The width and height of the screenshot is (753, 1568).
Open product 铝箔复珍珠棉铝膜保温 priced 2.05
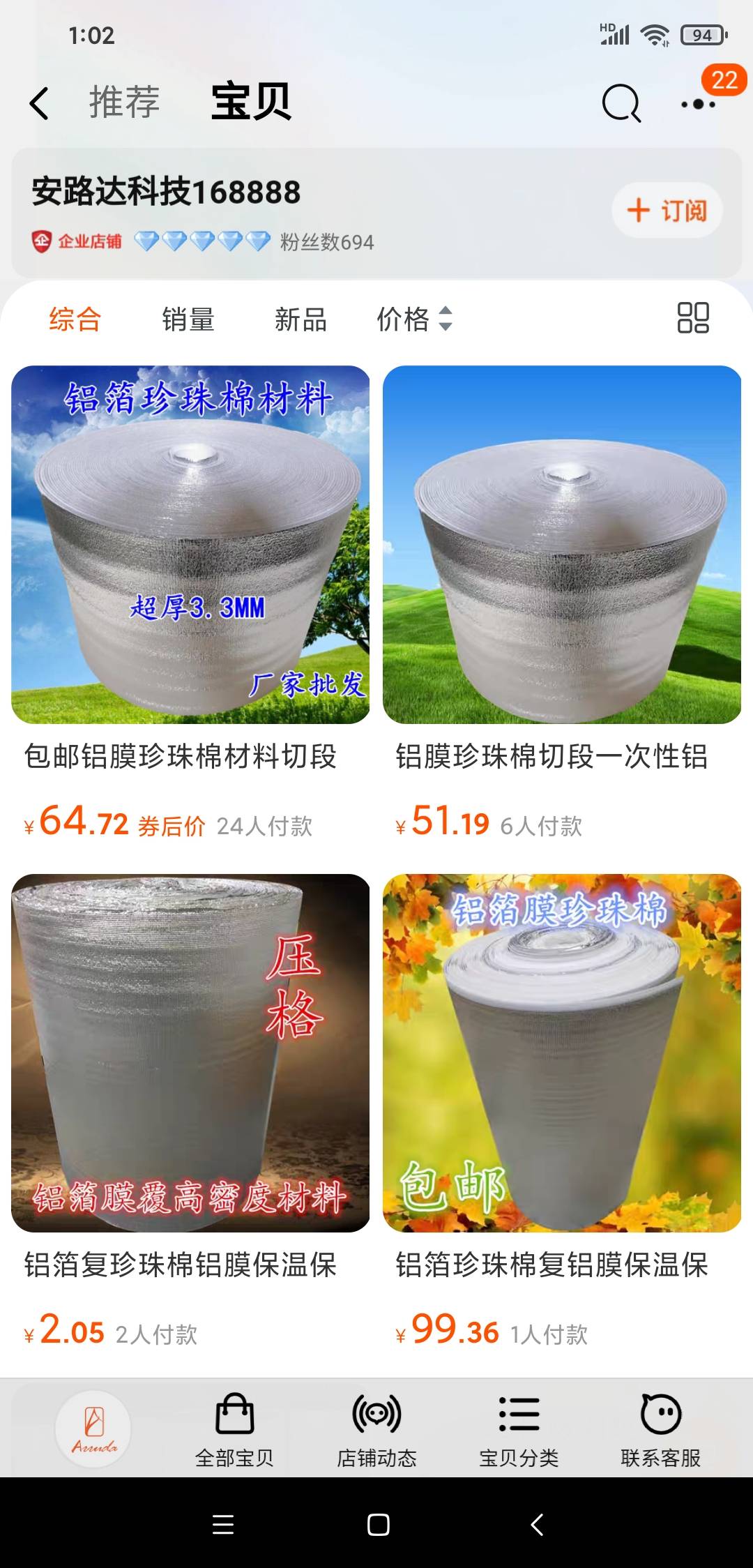(190, 1053)
